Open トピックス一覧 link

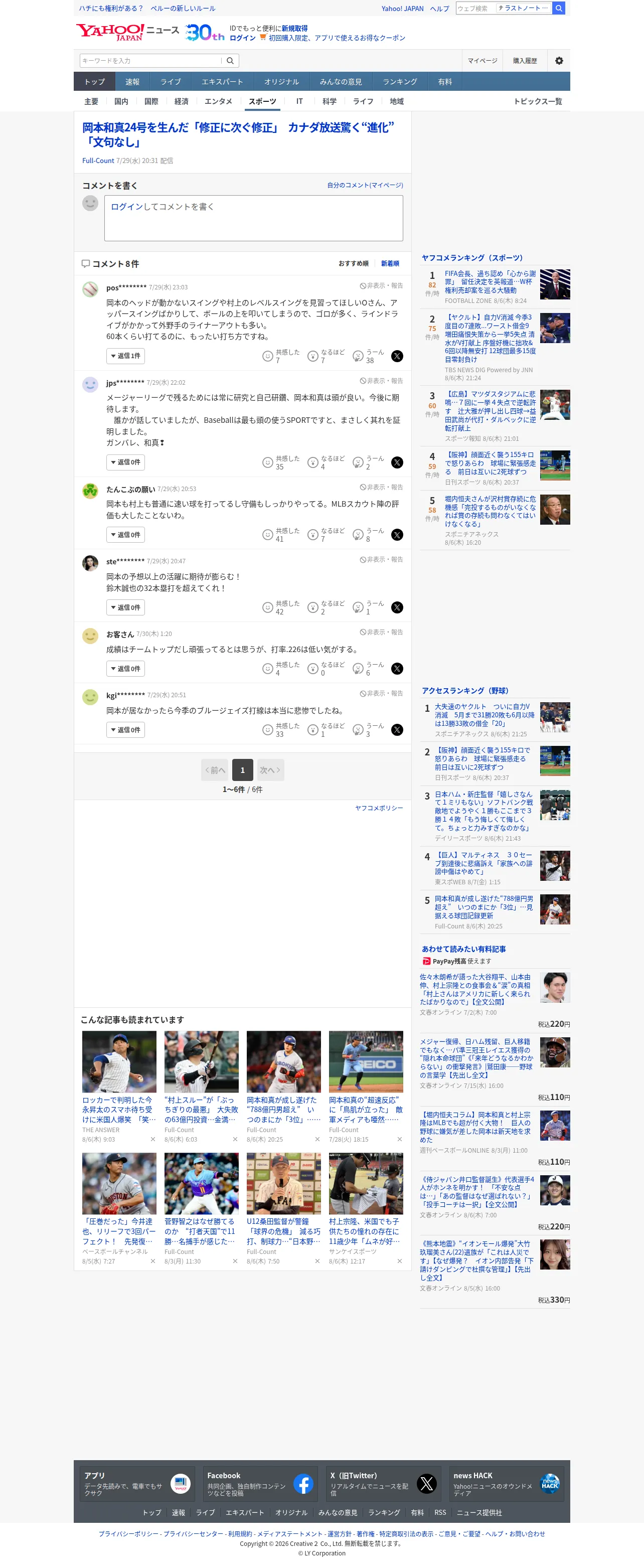coord(538,102)
